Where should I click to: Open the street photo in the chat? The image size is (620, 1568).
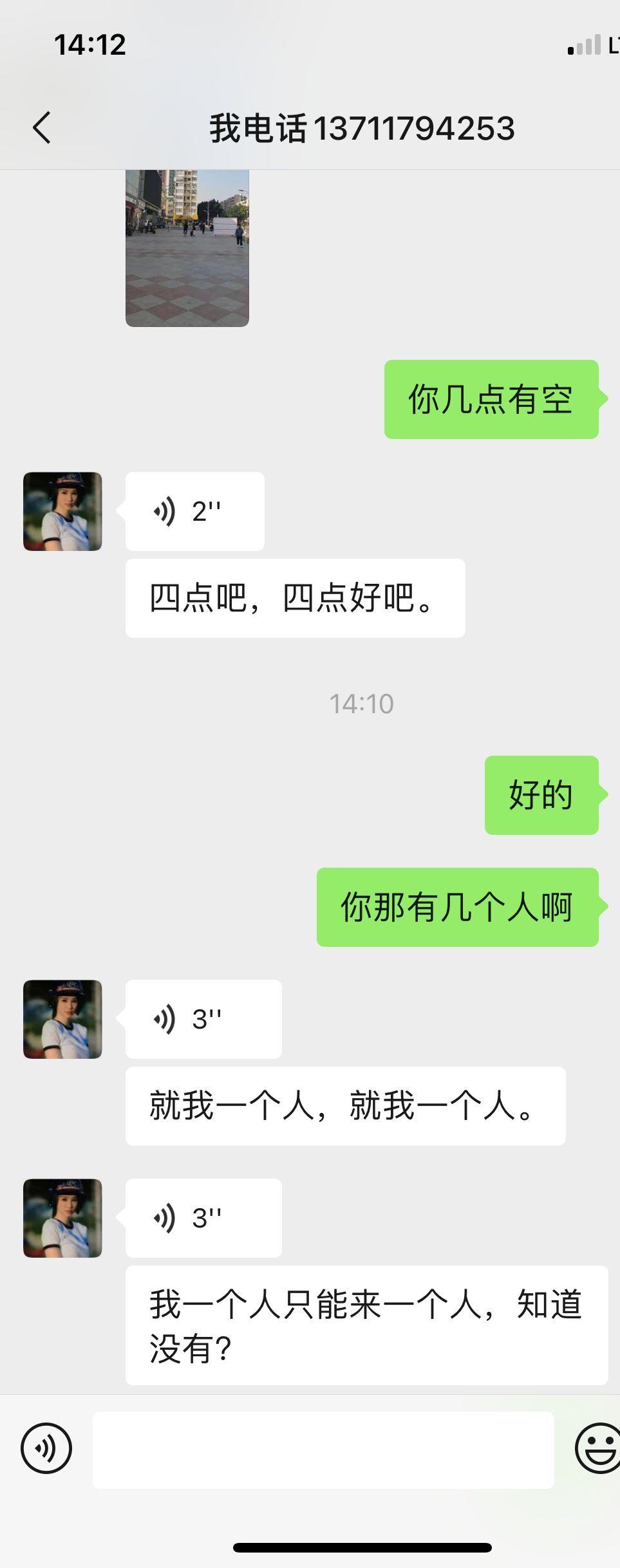[187, 248]
